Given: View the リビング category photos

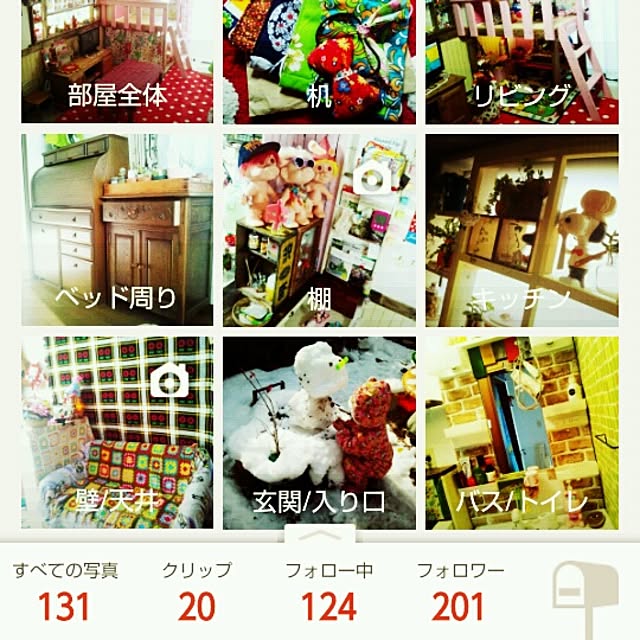Looking at the screenshot, I should point(522,62).
